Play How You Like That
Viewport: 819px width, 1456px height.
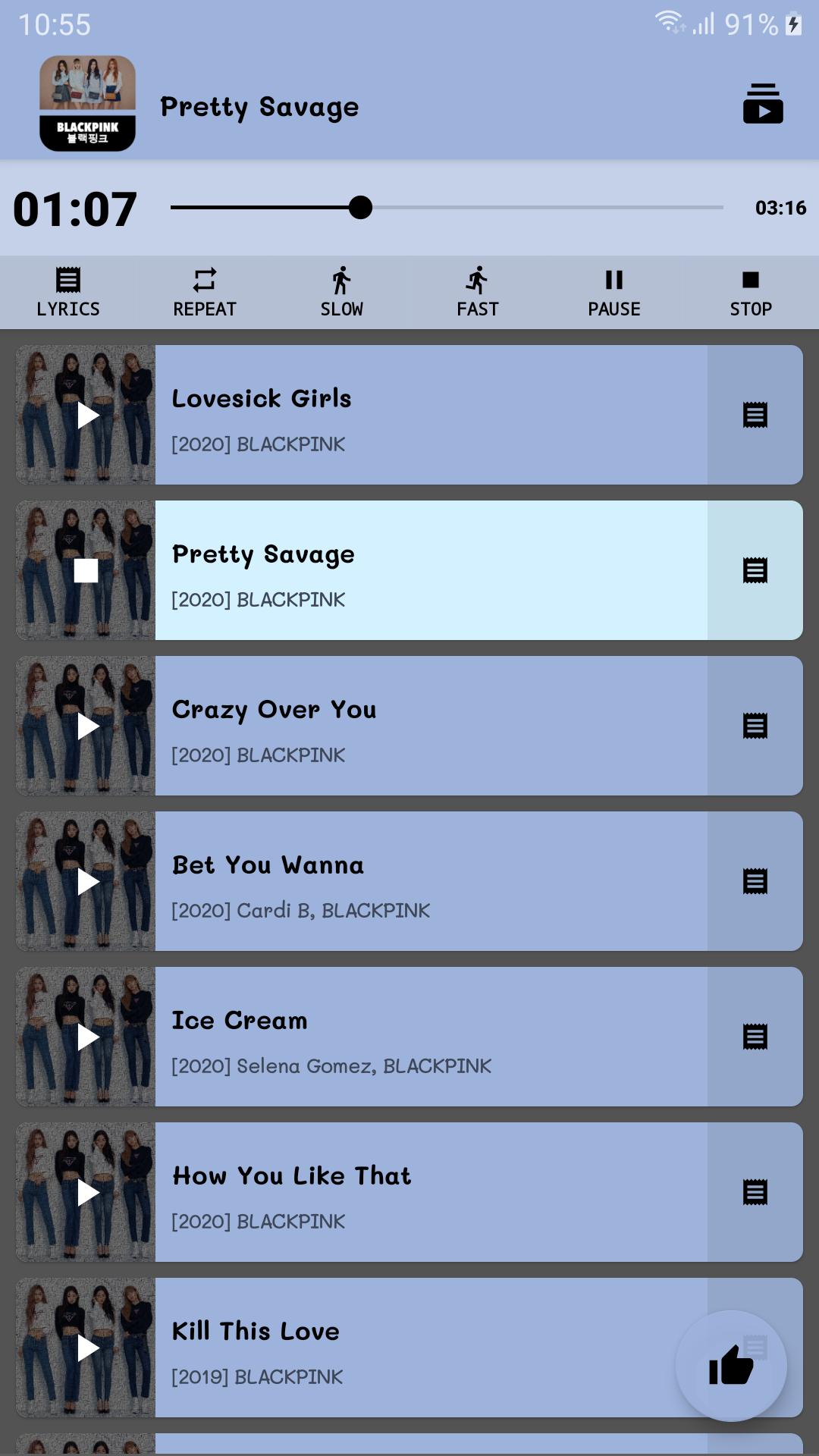[86, 1192]
